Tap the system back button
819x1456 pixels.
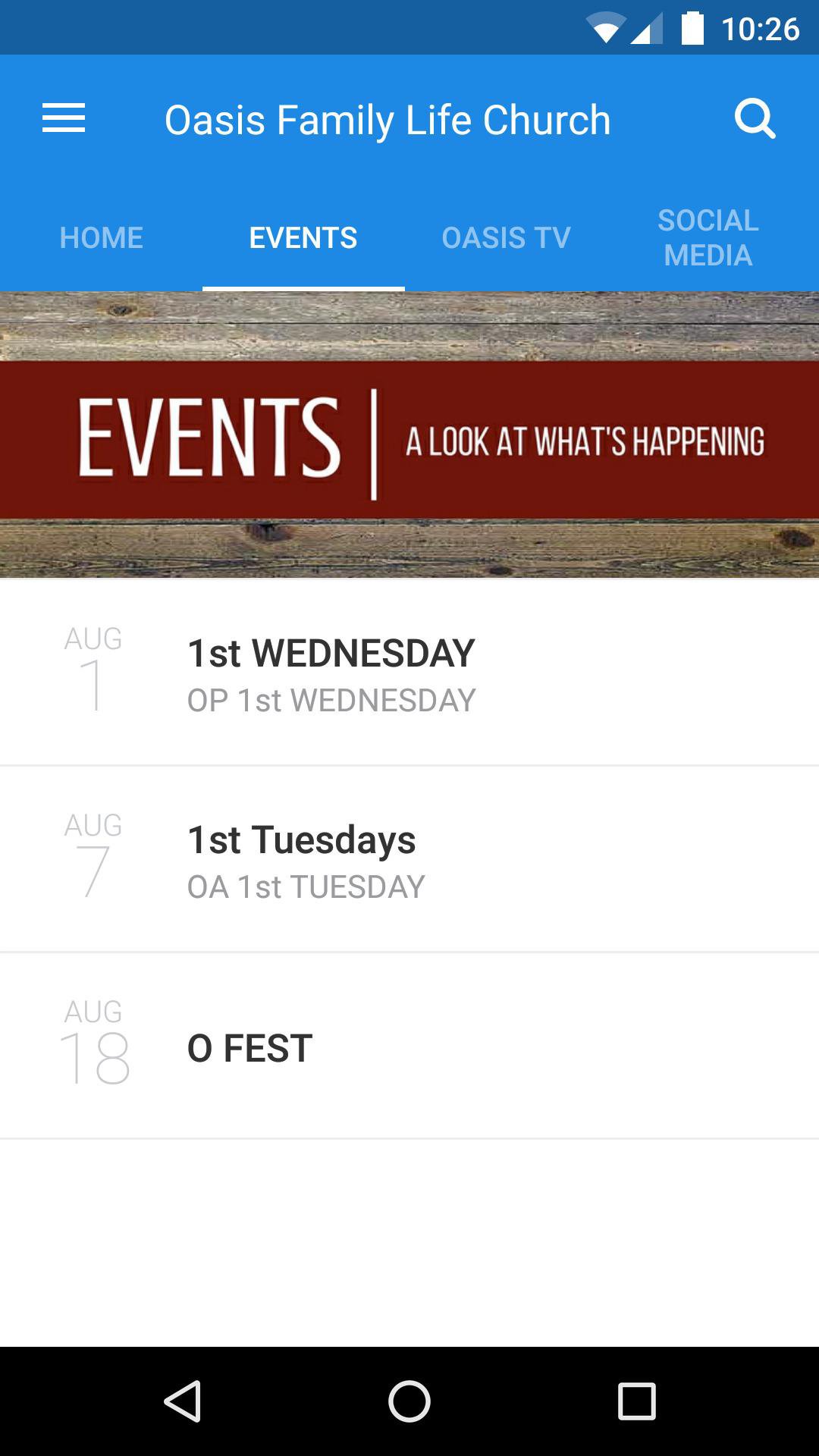[x=182, y=1401]
